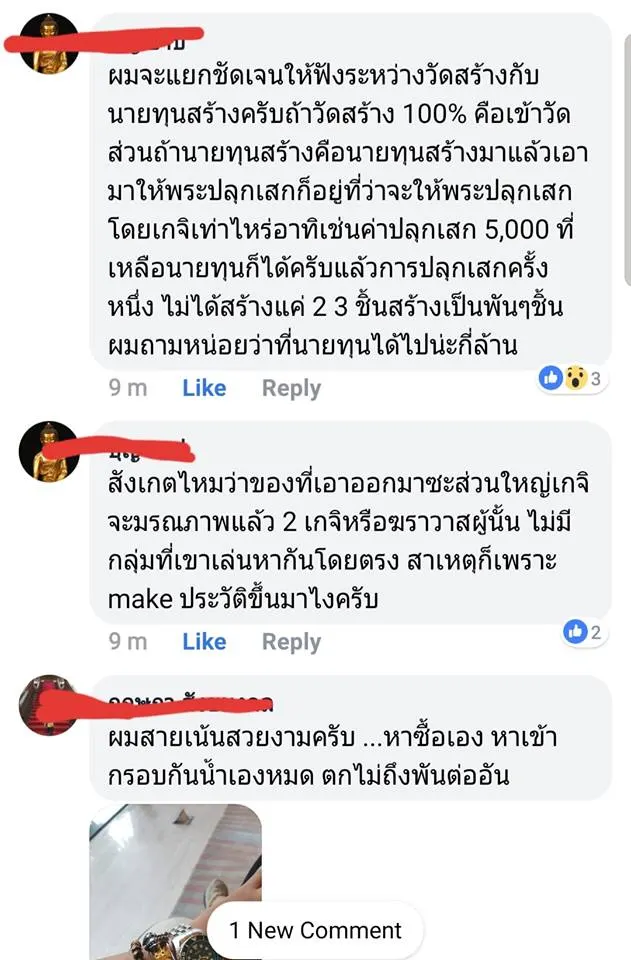The width and height of the screenshot is (631, 960).
Task: View the like count on 'make ประวัติ' comment
Action: [582, 631]
